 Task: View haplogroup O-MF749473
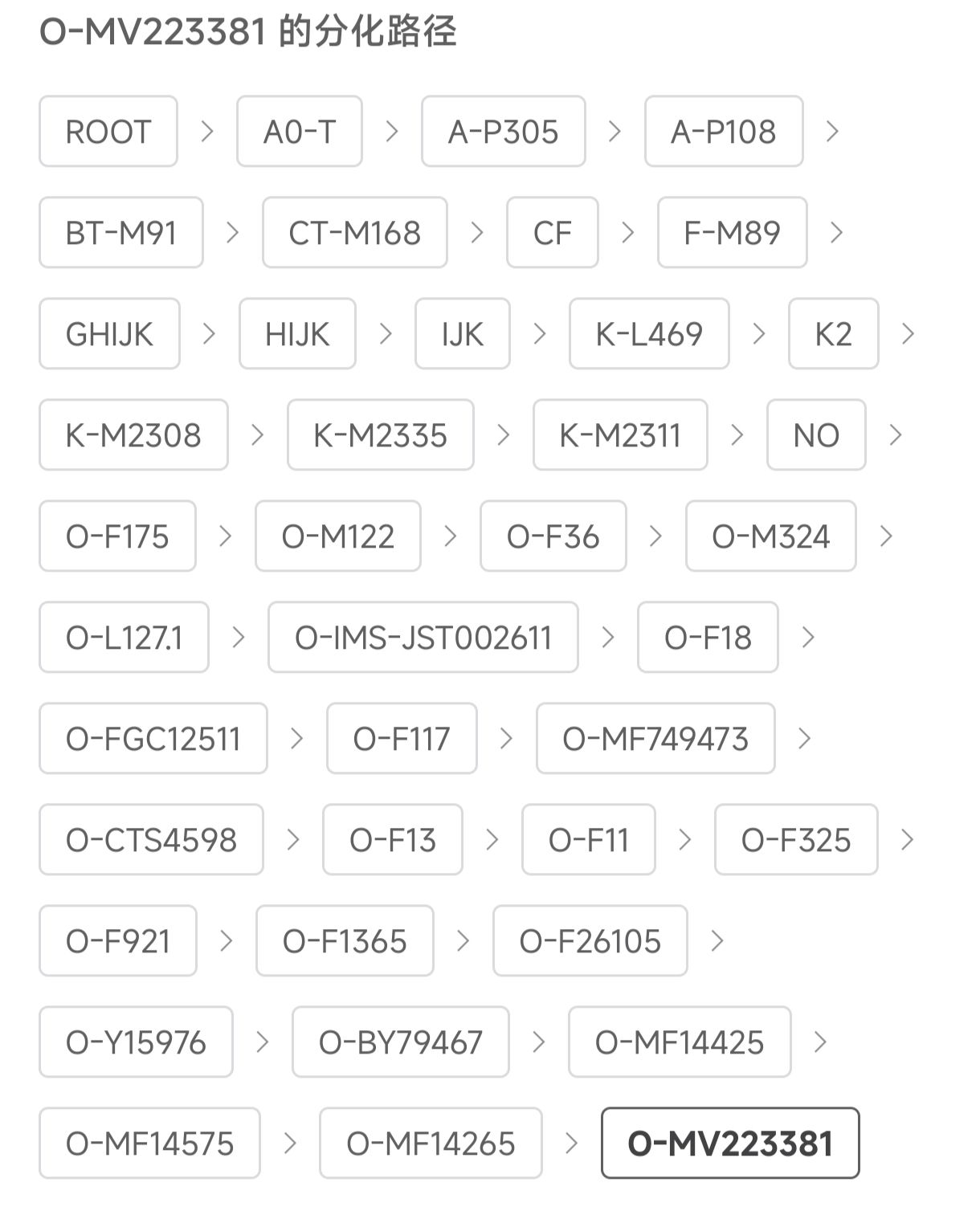click(655, 739)
